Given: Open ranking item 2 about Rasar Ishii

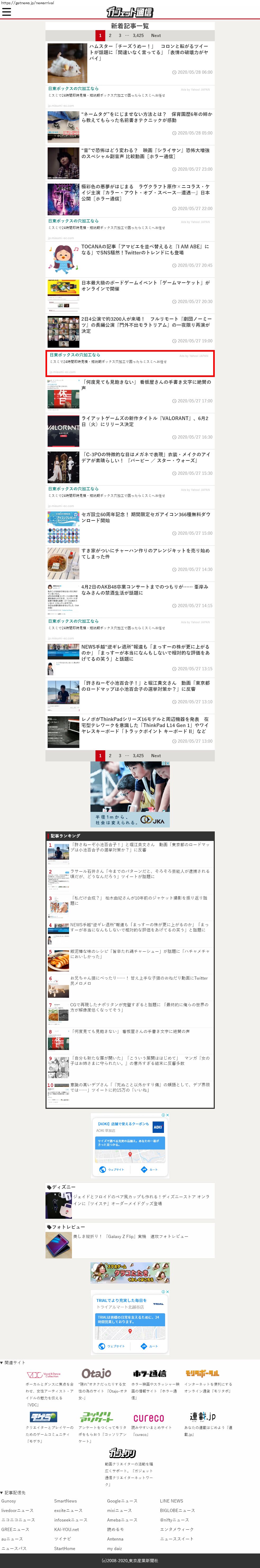Looking at the screenshot, I should tap(139, 873).
